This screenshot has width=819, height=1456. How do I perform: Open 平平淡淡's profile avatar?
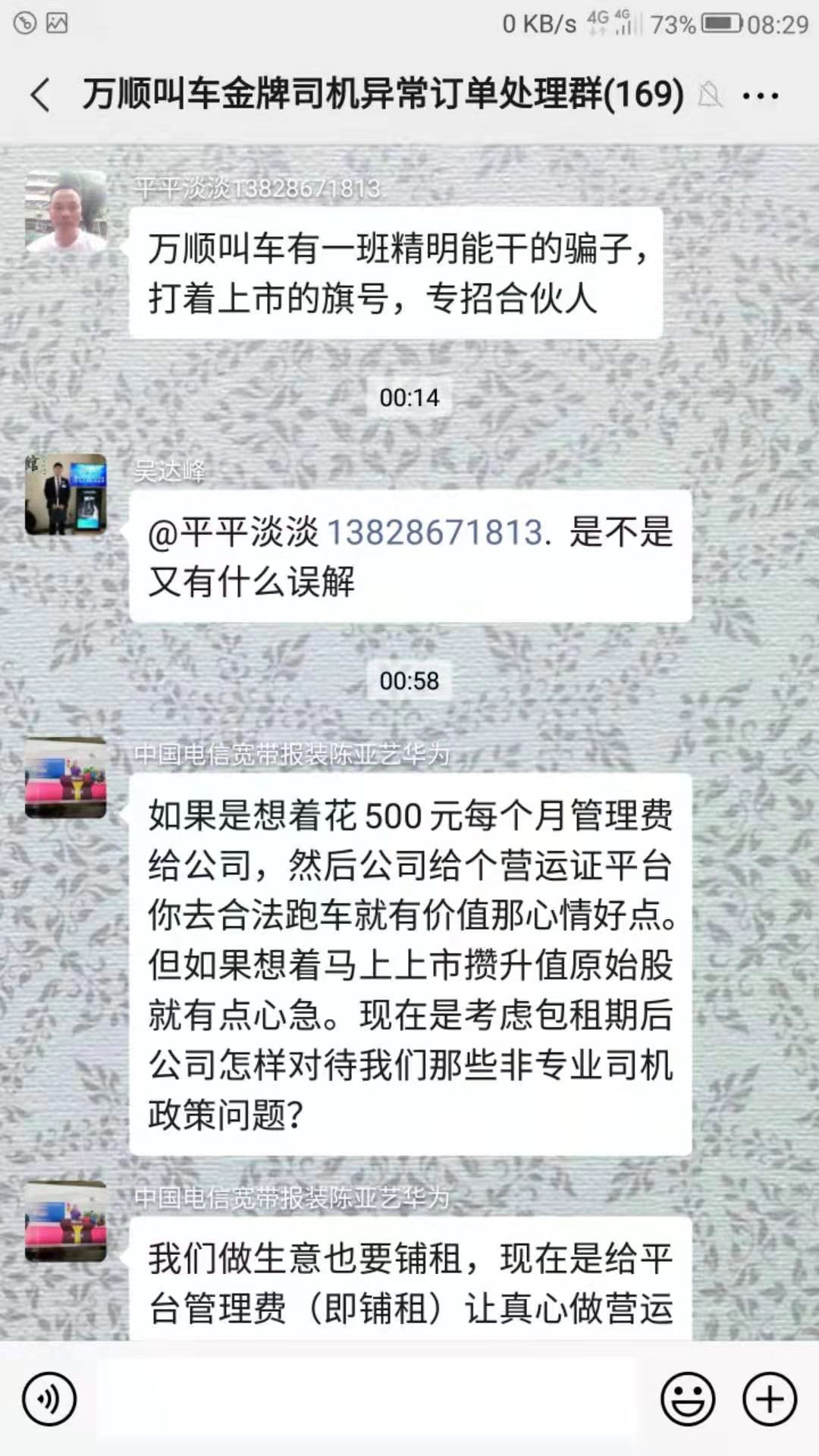pyautogui.click(x=66, y=212)
